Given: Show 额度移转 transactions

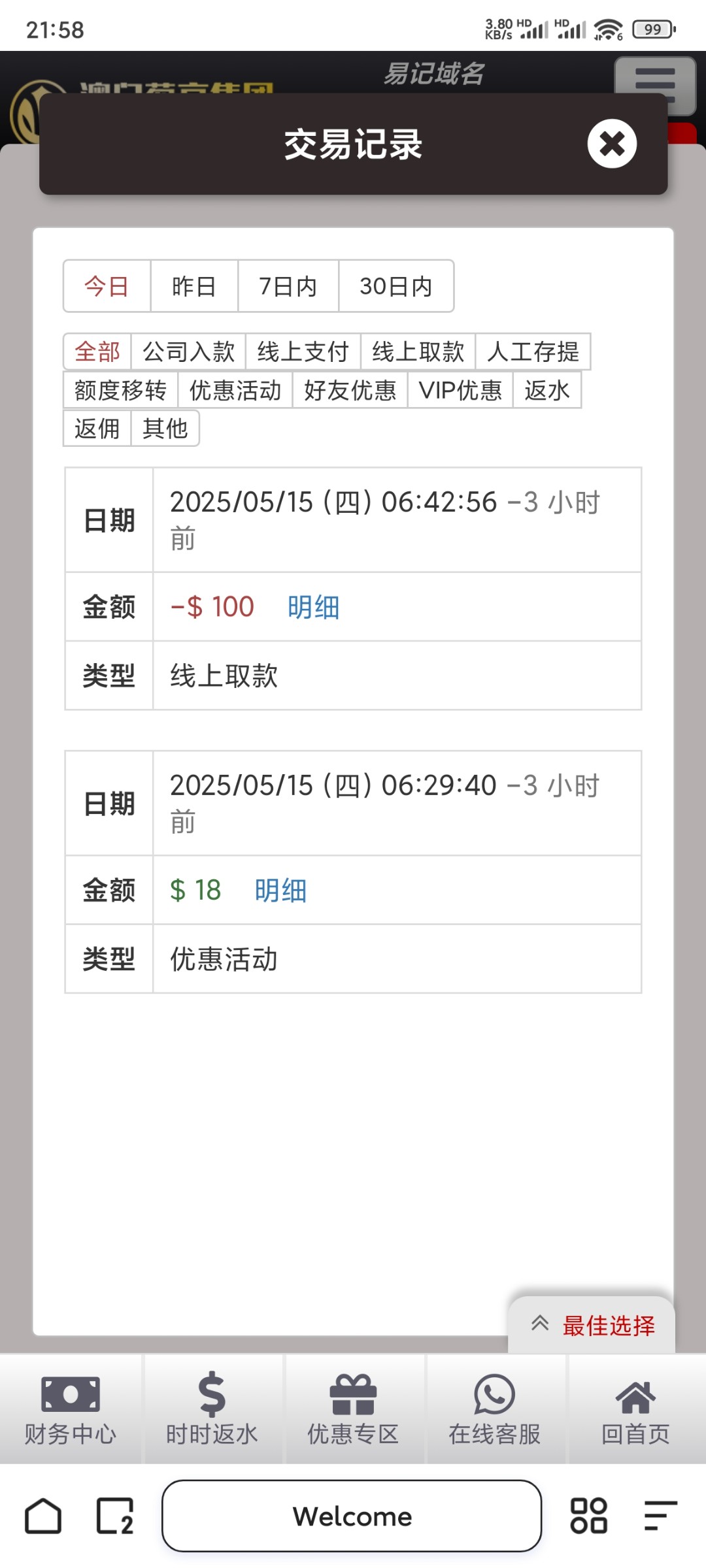Looking at the screenshot, I should (120, 390).
